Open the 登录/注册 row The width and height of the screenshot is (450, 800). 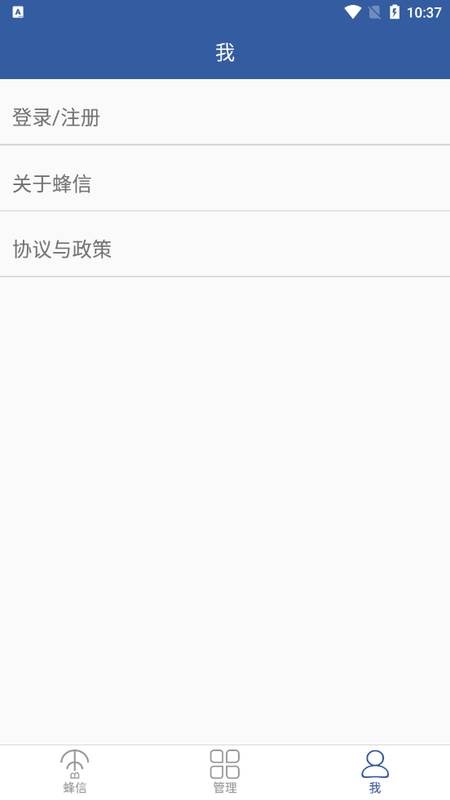click(225, 112)
